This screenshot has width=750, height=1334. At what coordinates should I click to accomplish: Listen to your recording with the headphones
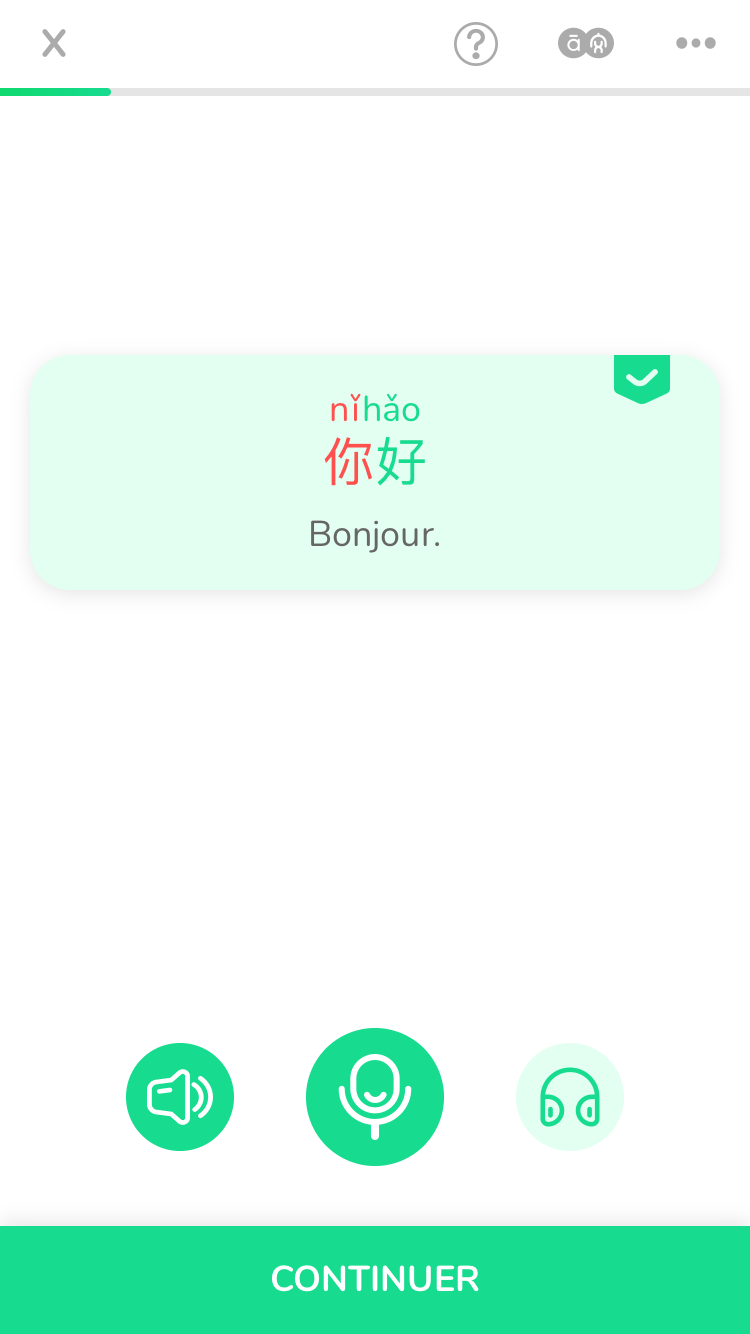[x=570, y=1097]
